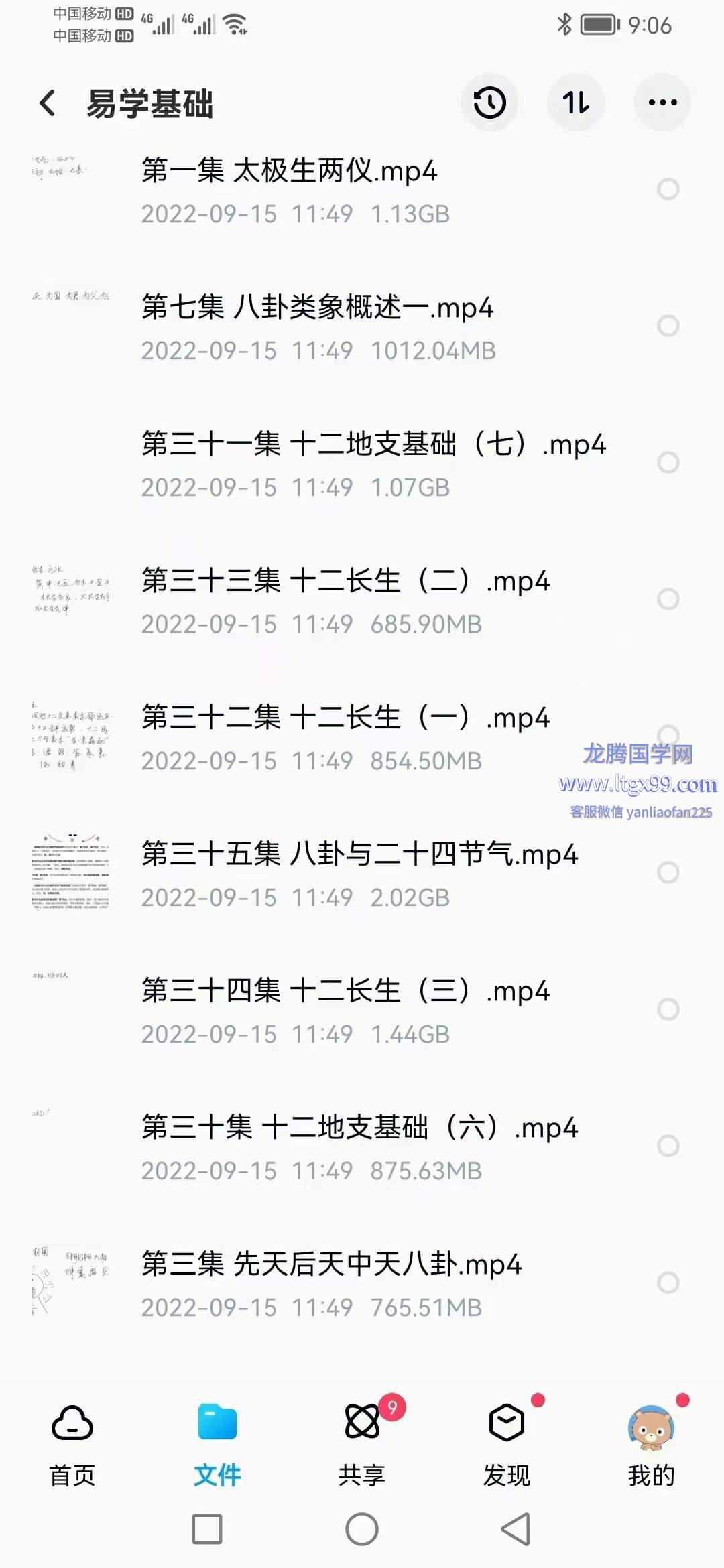This screenshot has height=1568, width=724.
Task: Open the three-dot overflow menu
Action: 662,103
